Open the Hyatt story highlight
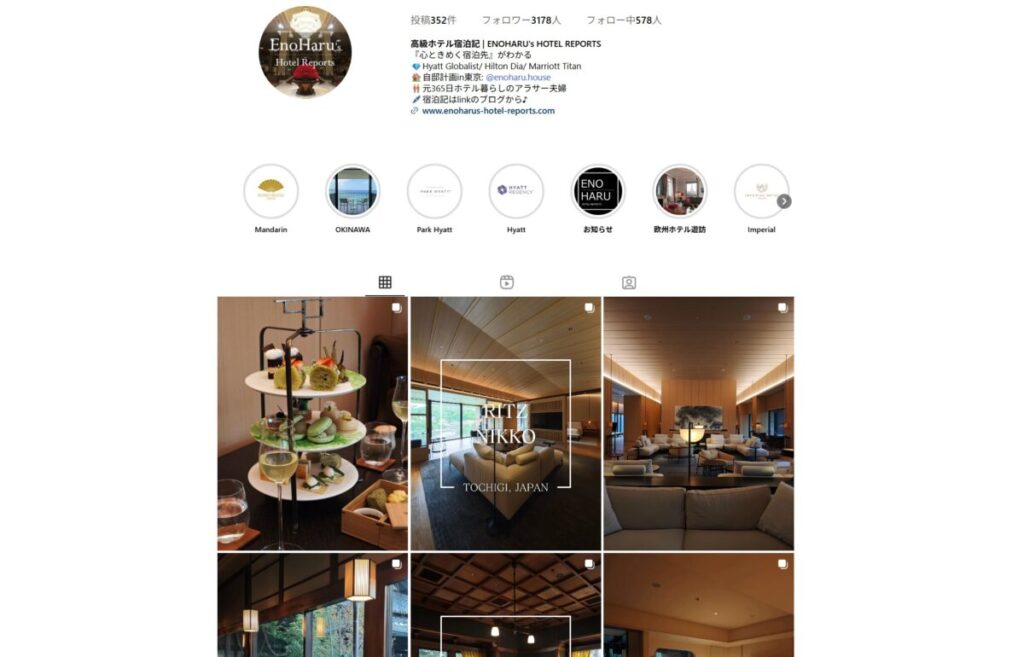Viewport: 1024px width, 657px height. click(516, 191)
